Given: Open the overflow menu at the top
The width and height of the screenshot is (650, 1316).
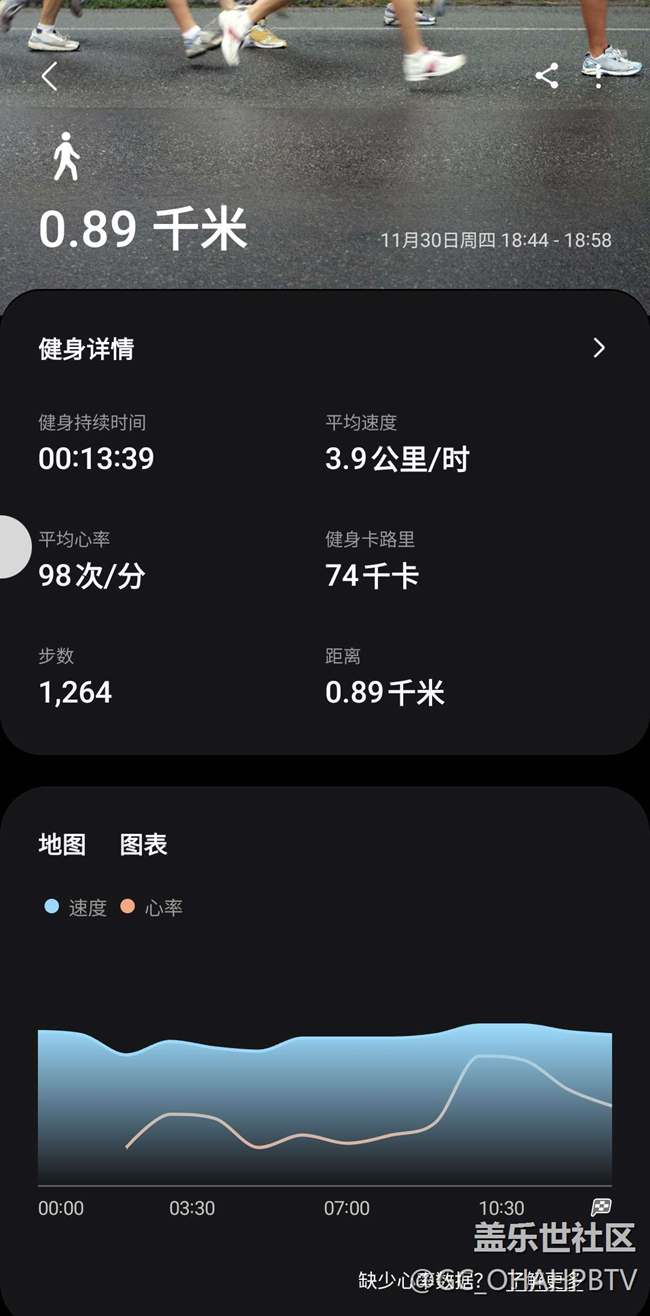Looking at the screenshot, I should (599, 76).
